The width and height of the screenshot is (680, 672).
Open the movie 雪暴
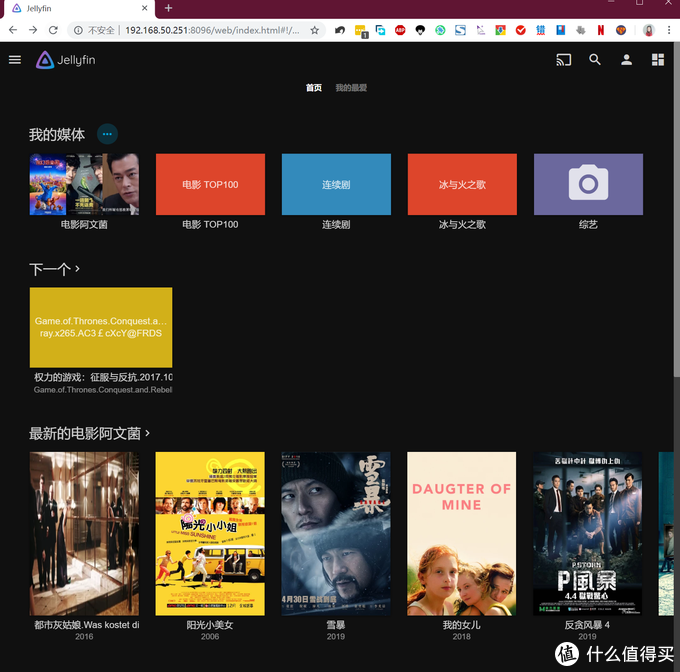coord(336,533)
